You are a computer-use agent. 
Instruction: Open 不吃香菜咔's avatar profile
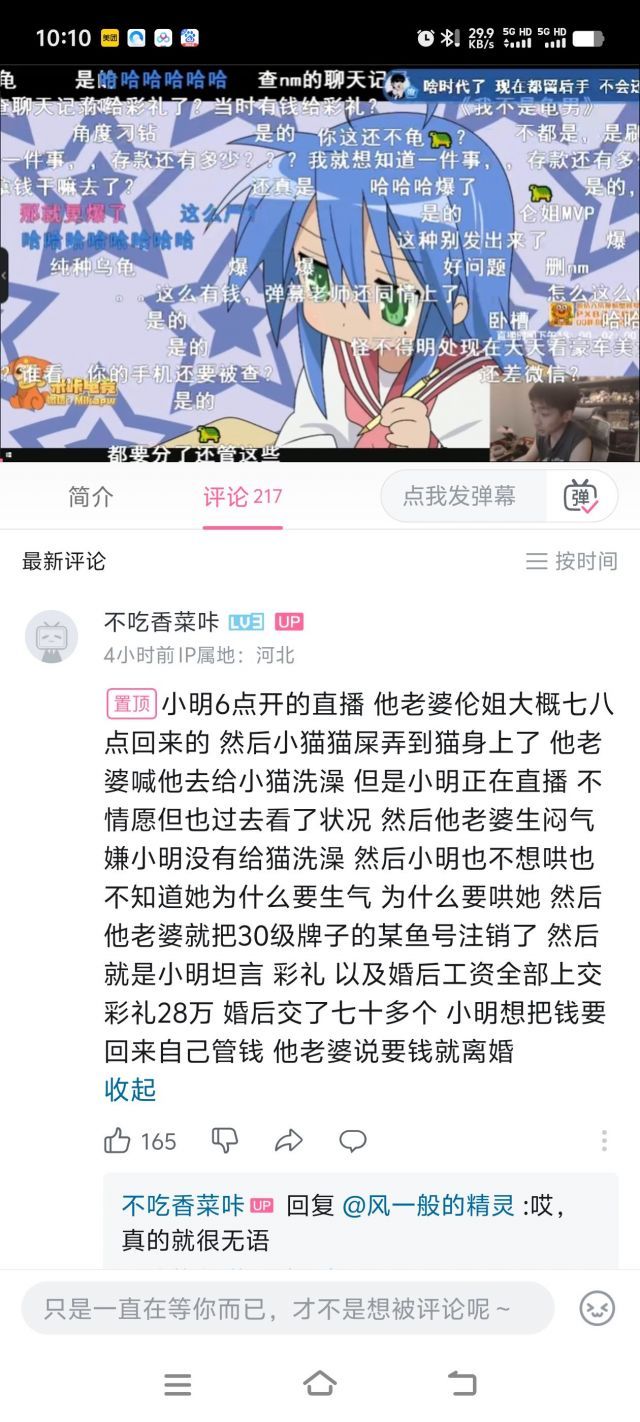[x=51, y=637]
